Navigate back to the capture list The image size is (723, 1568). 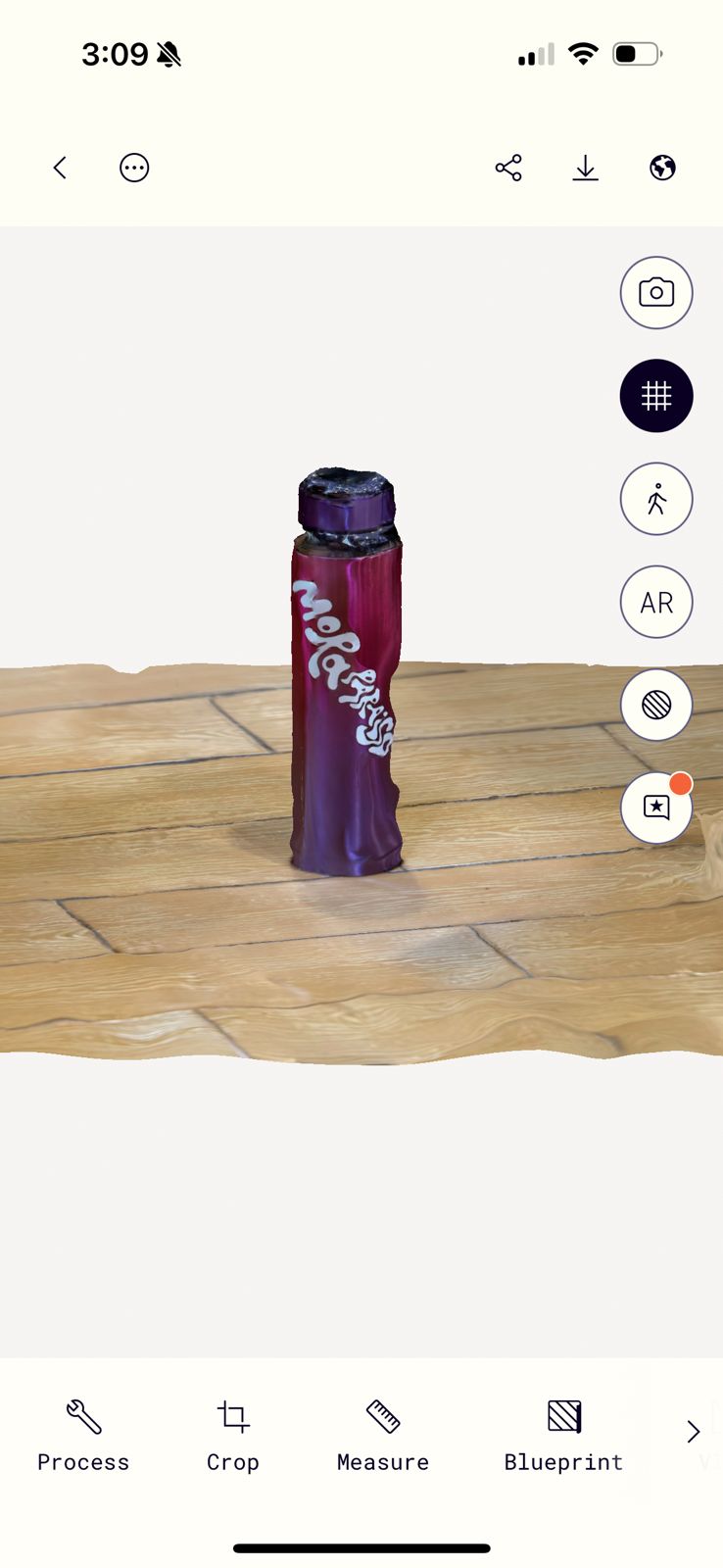(60, 168)
